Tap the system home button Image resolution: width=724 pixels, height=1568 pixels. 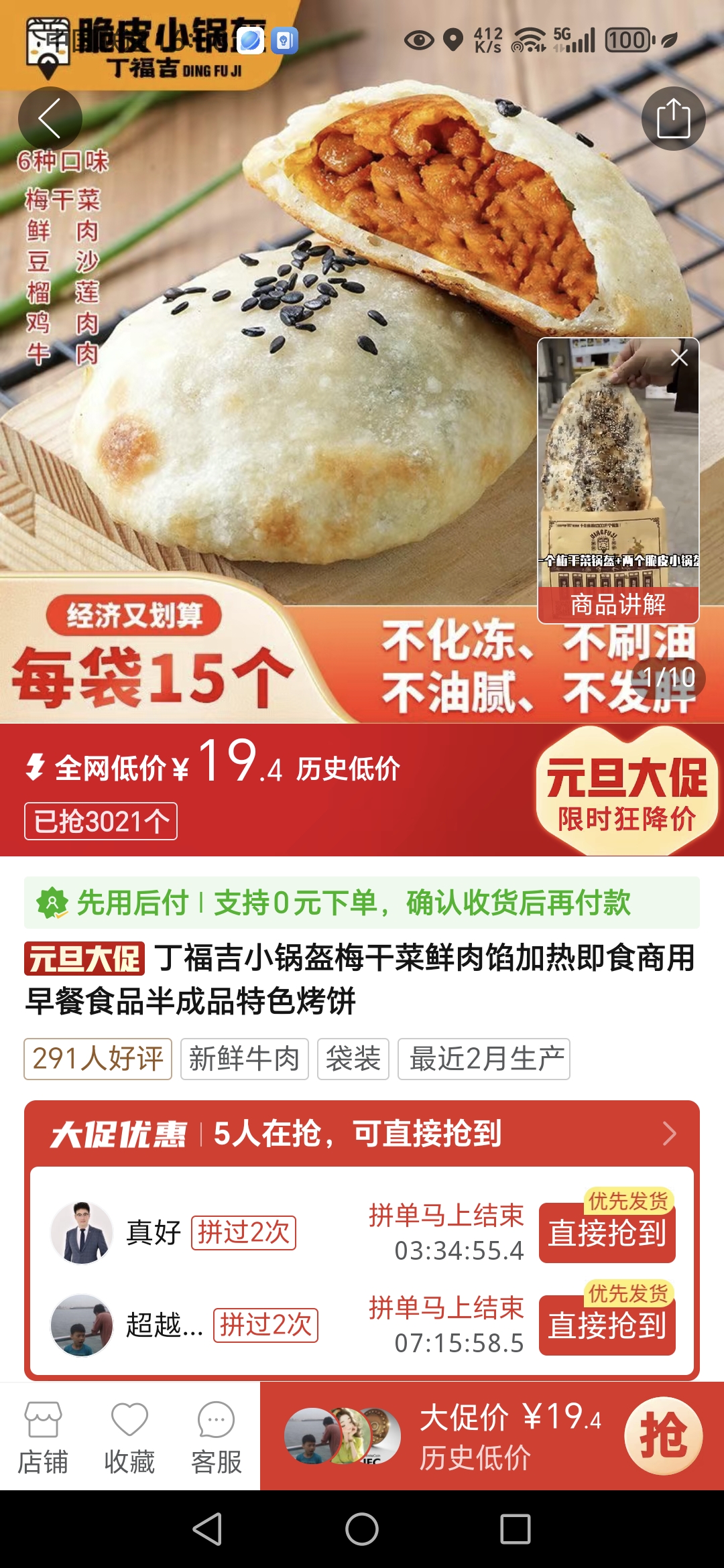click(x=362, y=1529)
